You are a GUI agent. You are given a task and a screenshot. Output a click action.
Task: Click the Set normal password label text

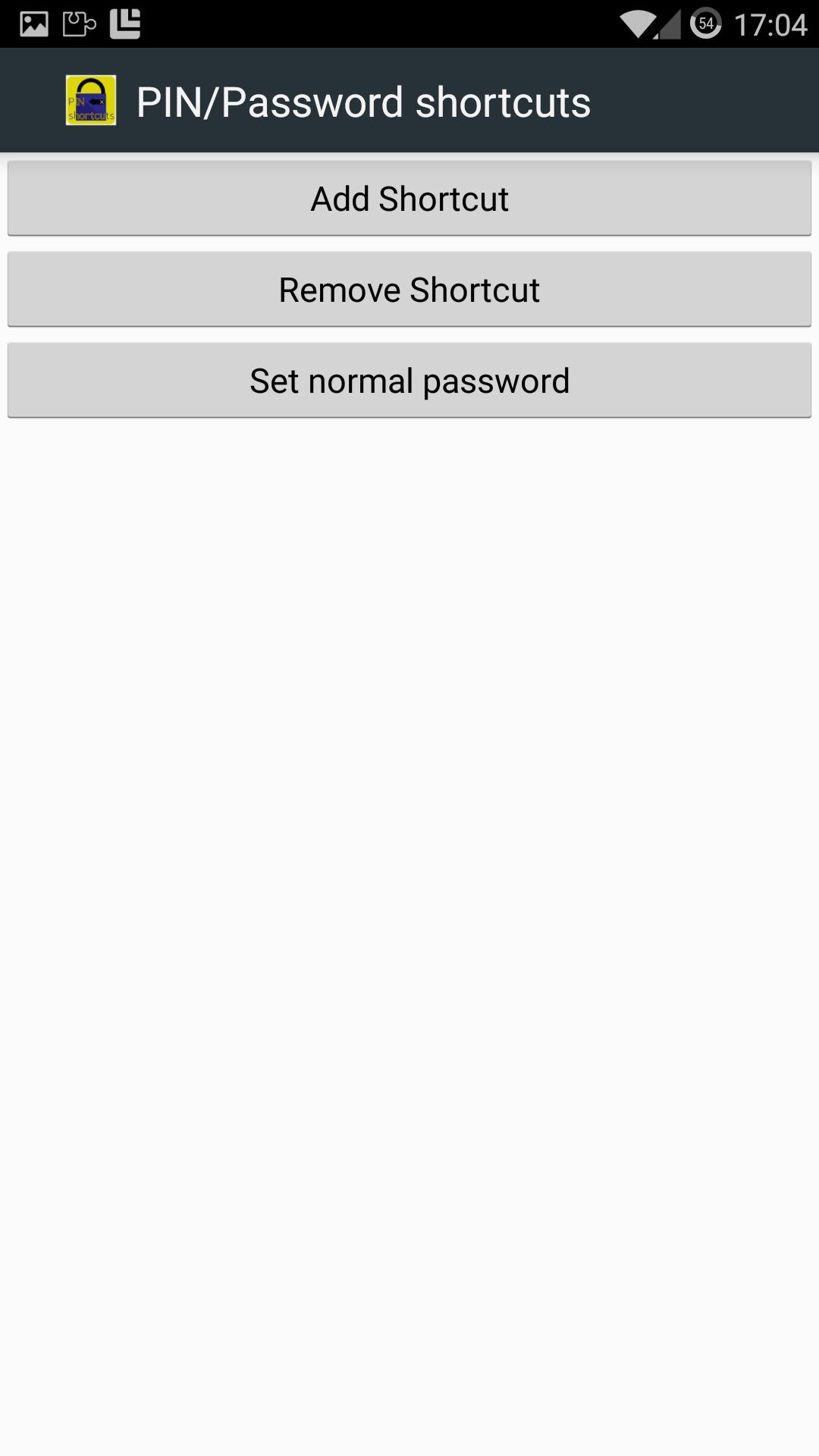coord(409,380)
